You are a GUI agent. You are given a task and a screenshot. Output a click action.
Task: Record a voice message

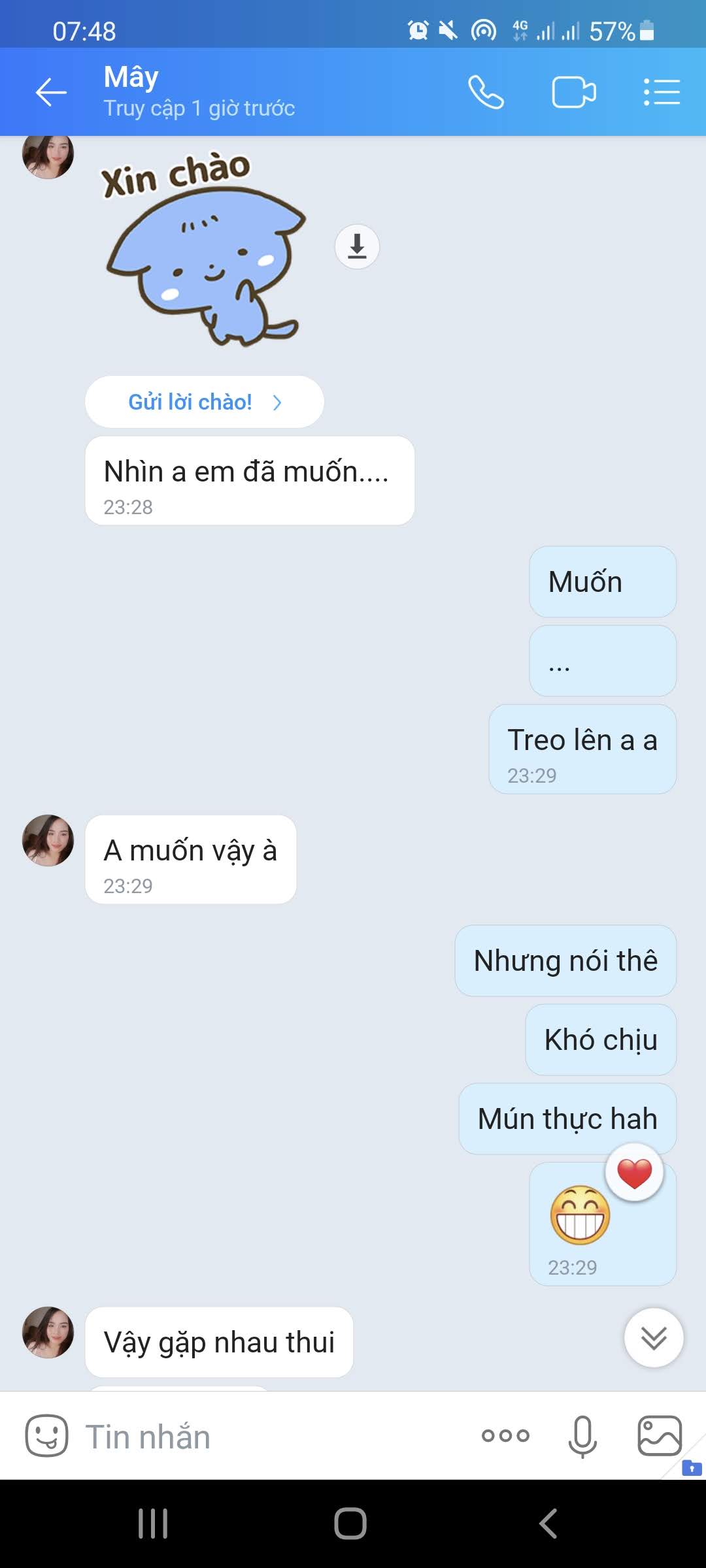point(582,1435)
